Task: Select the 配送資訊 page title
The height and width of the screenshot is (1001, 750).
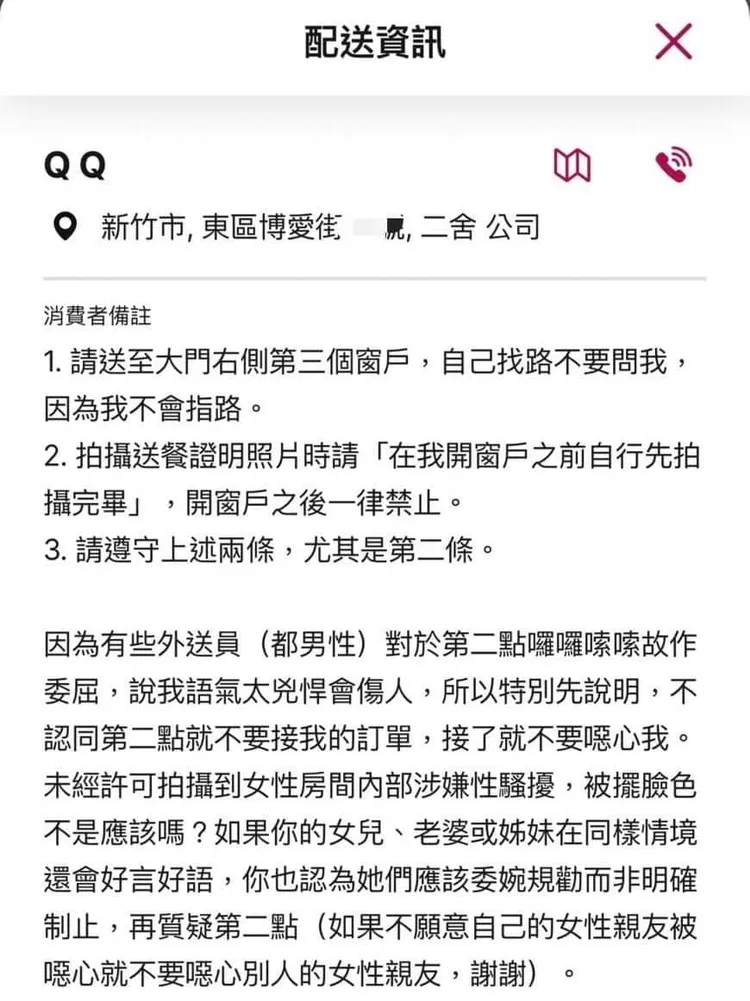Action: tap(374, 42)
